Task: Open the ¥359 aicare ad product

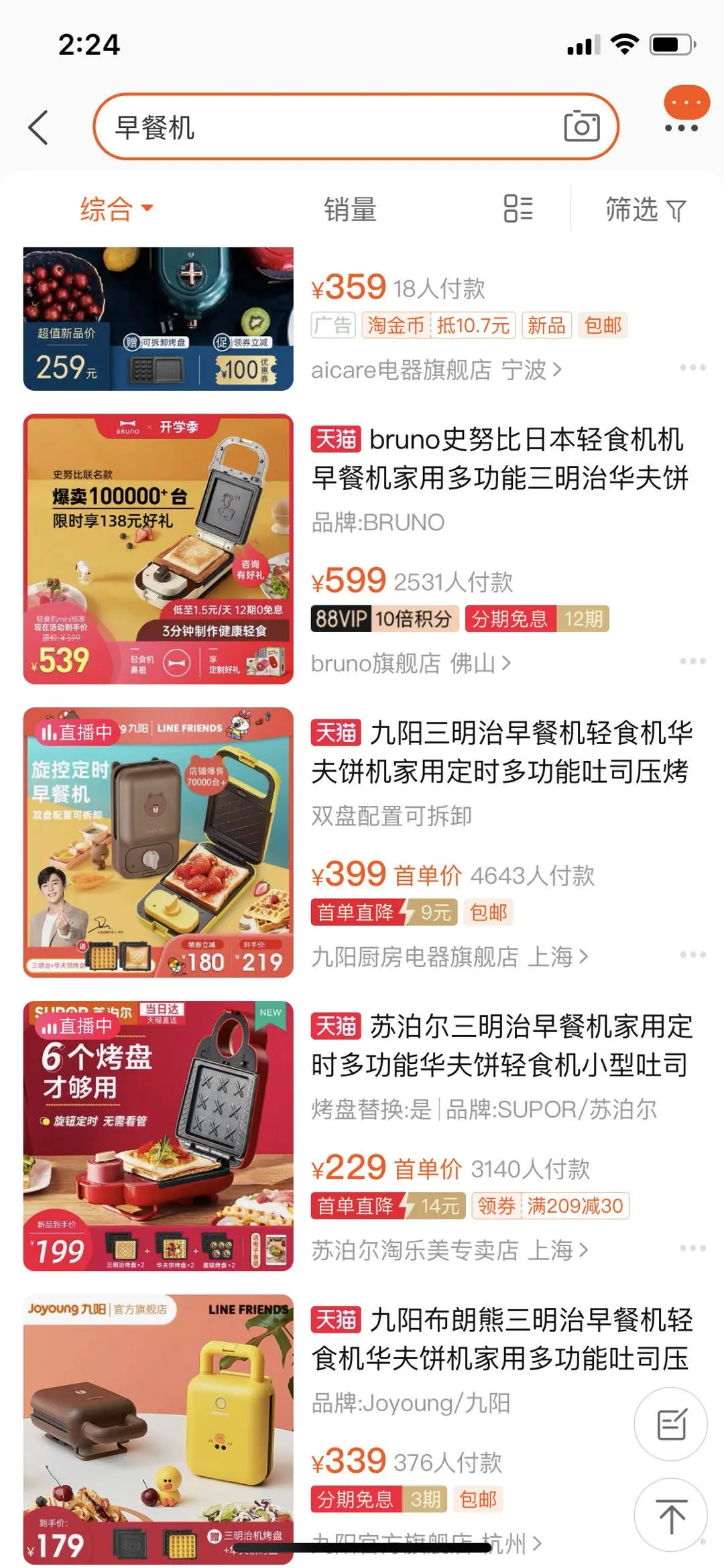Action: 158,319
